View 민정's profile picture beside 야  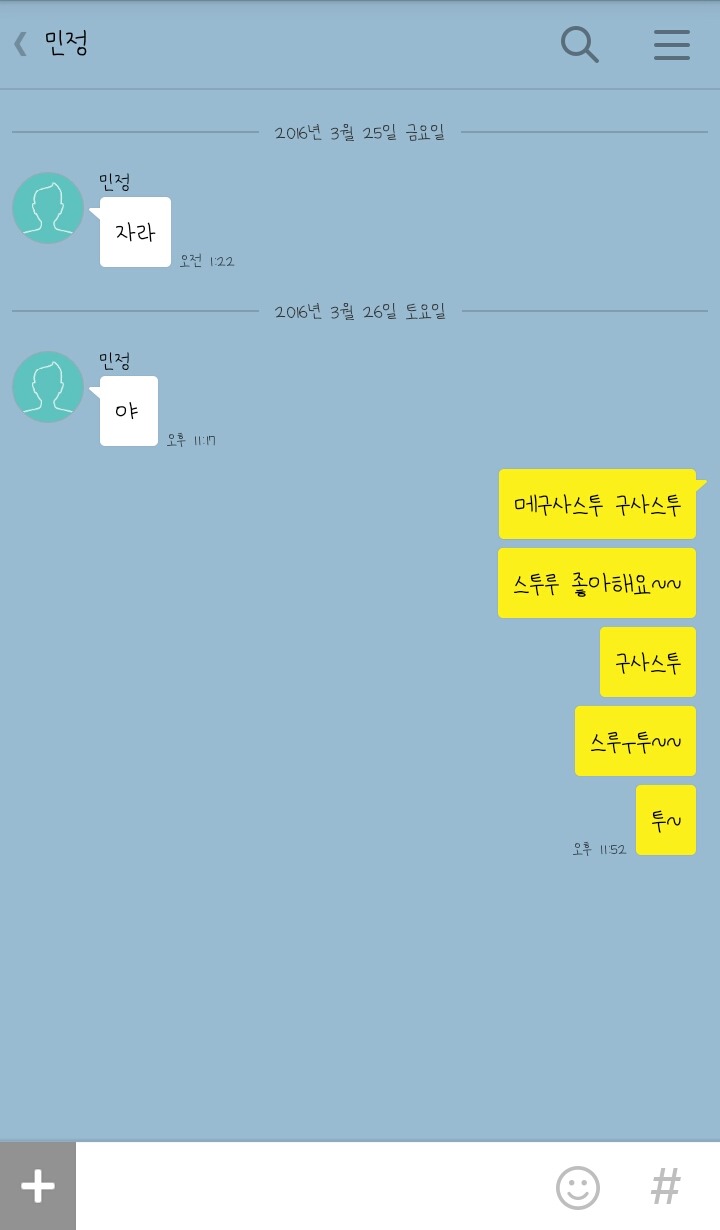tap(48, 387)
